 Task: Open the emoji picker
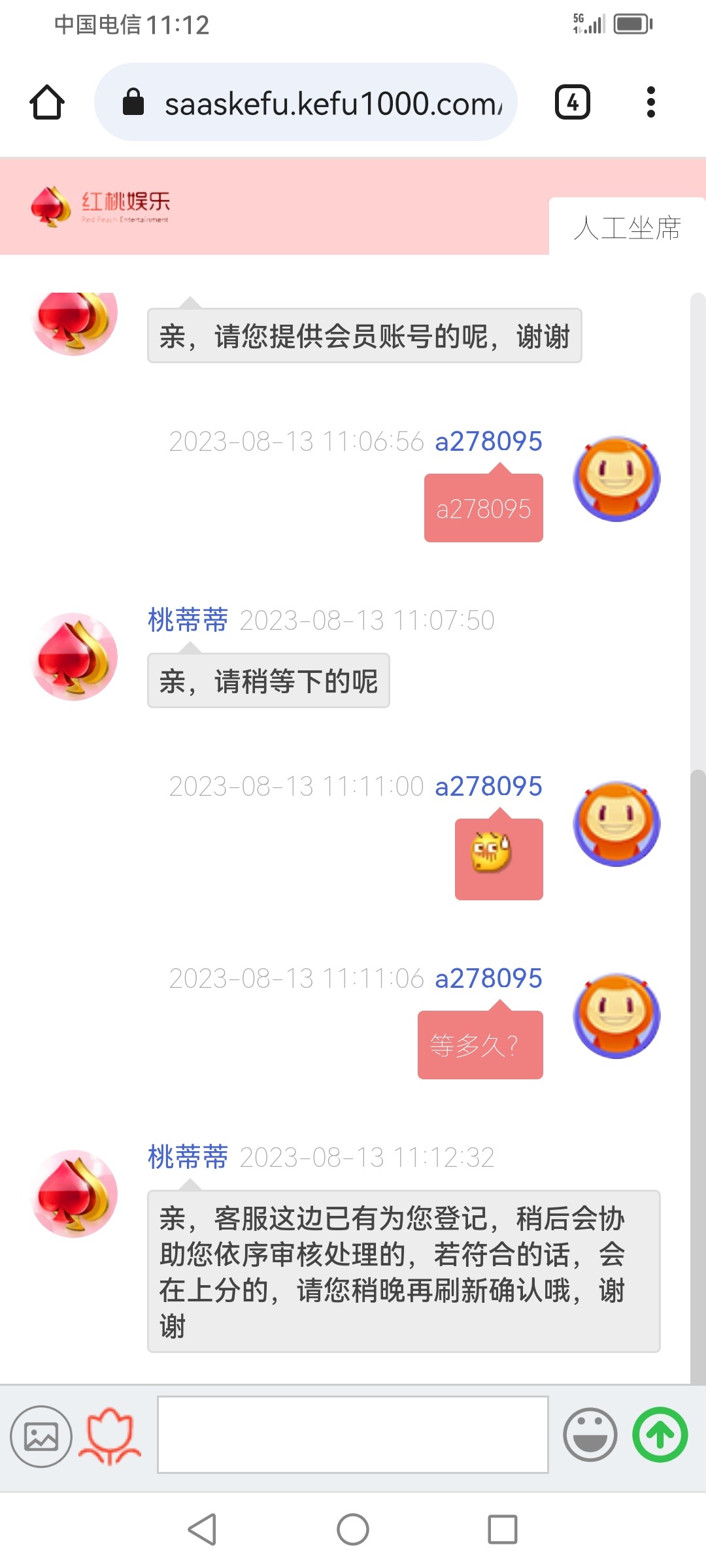590,1435
